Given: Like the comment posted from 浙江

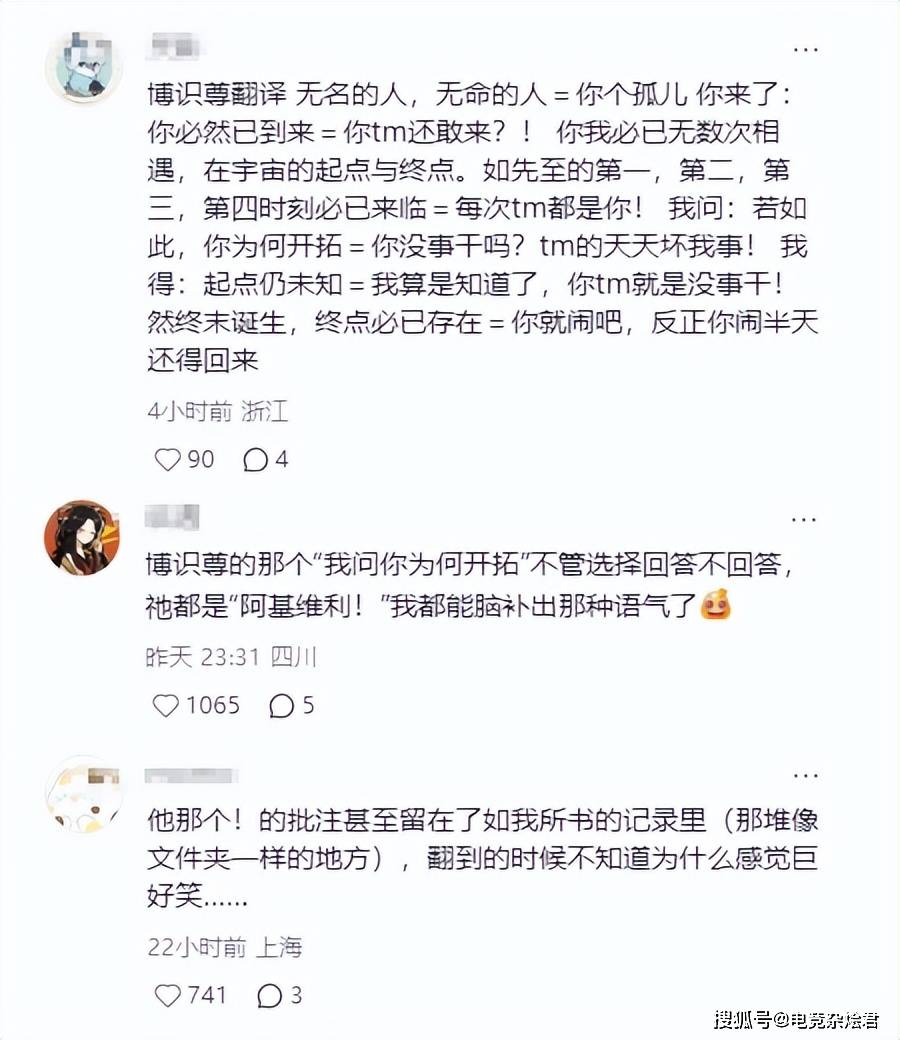Looking at the screenshot, I should 166,459.
